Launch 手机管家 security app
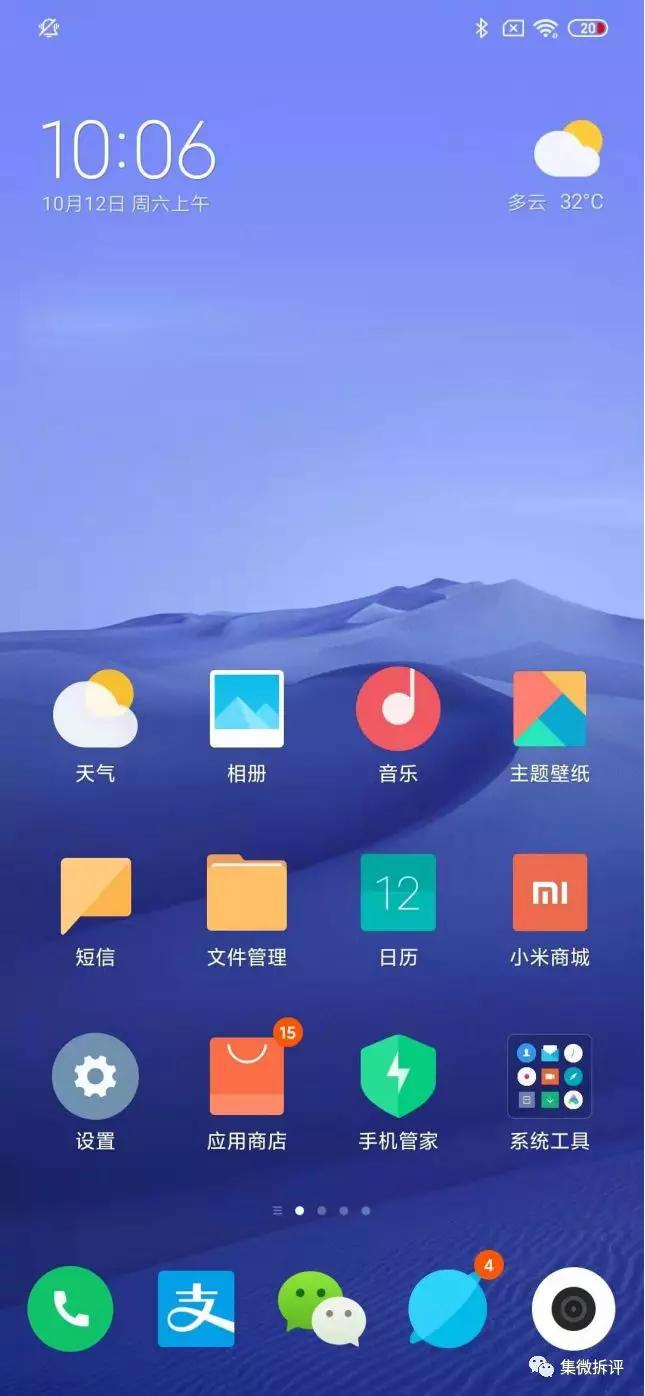Image resolution: width=645 pixels, height=1396 pixels. pyautogui.click(x=398, y=1077)
